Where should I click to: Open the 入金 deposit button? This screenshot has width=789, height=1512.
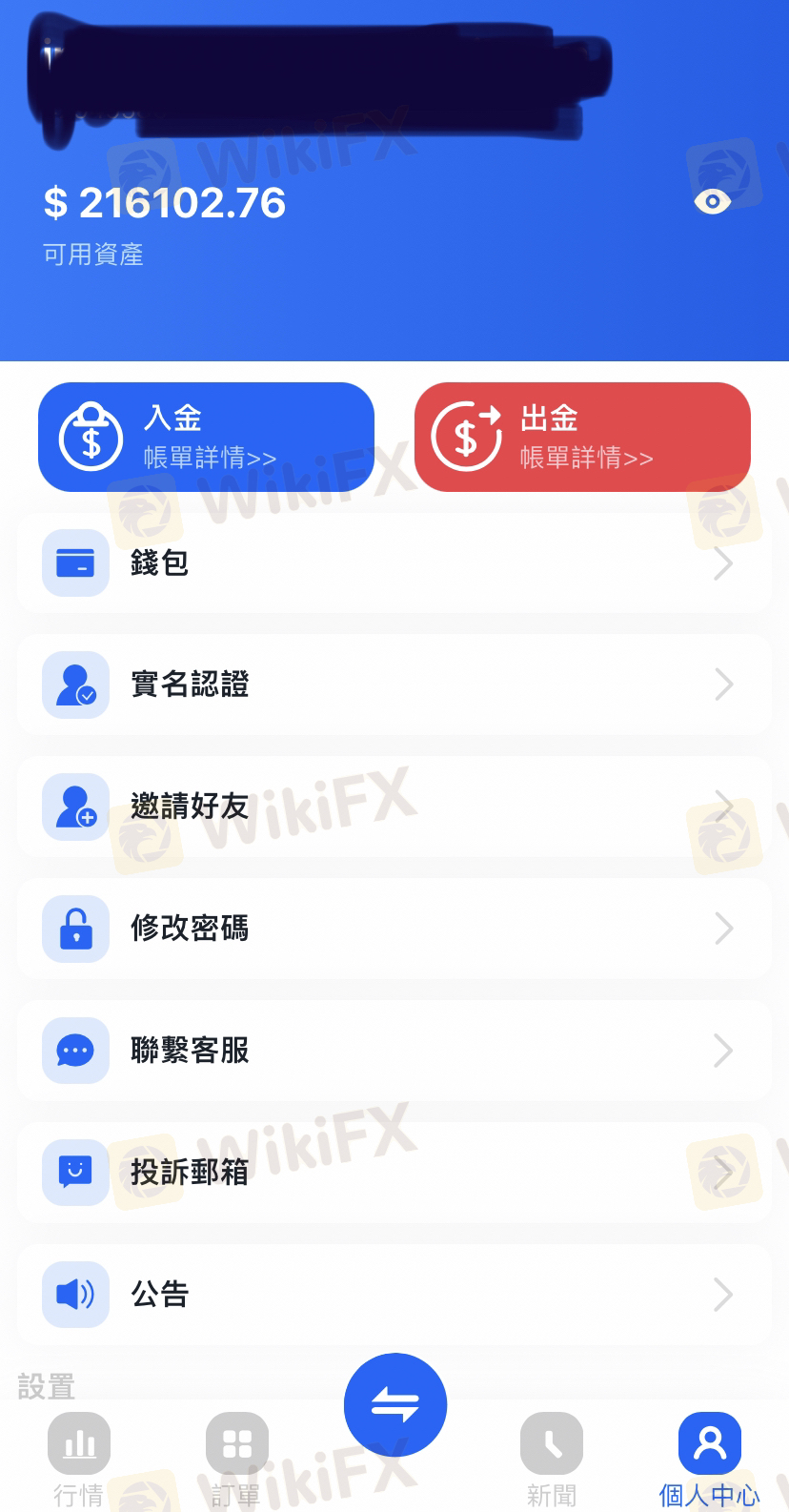206,438
